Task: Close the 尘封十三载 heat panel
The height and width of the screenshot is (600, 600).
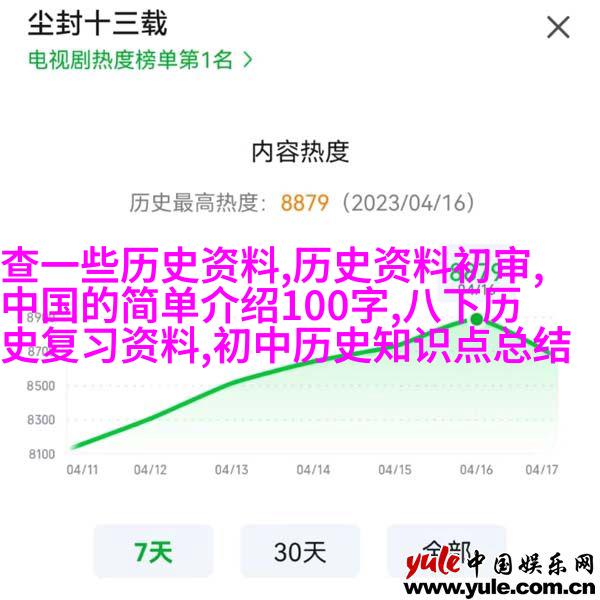Action: tap(557, 27)
